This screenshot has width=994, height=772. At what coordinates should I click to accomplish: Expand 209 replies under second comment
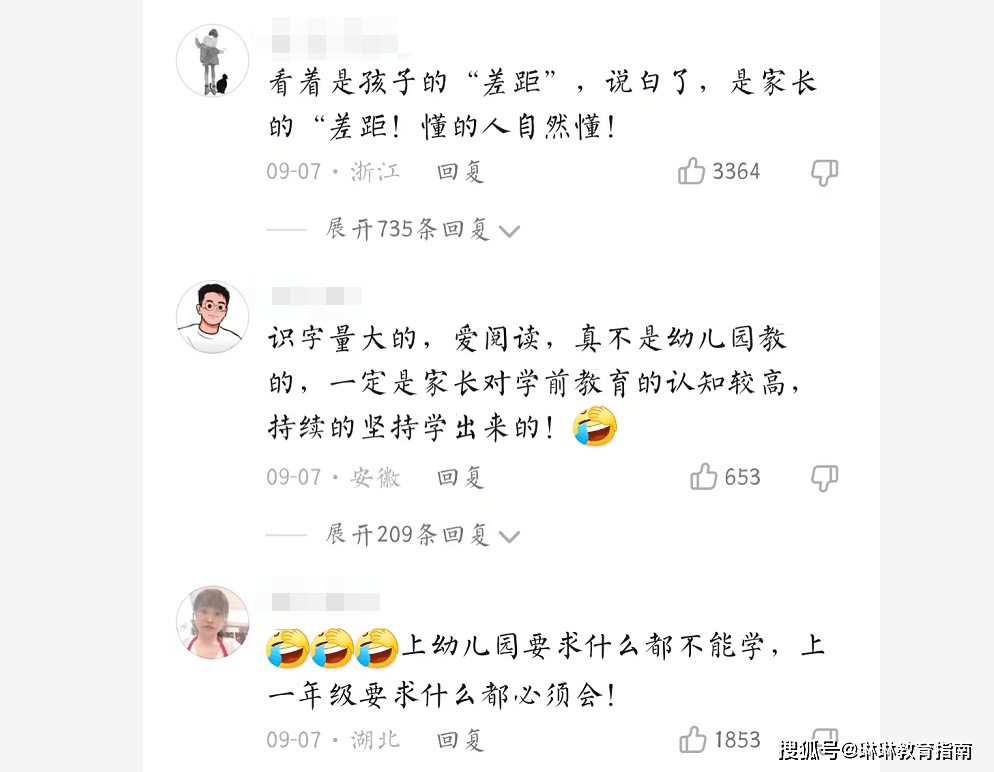[x=422, y=535]
